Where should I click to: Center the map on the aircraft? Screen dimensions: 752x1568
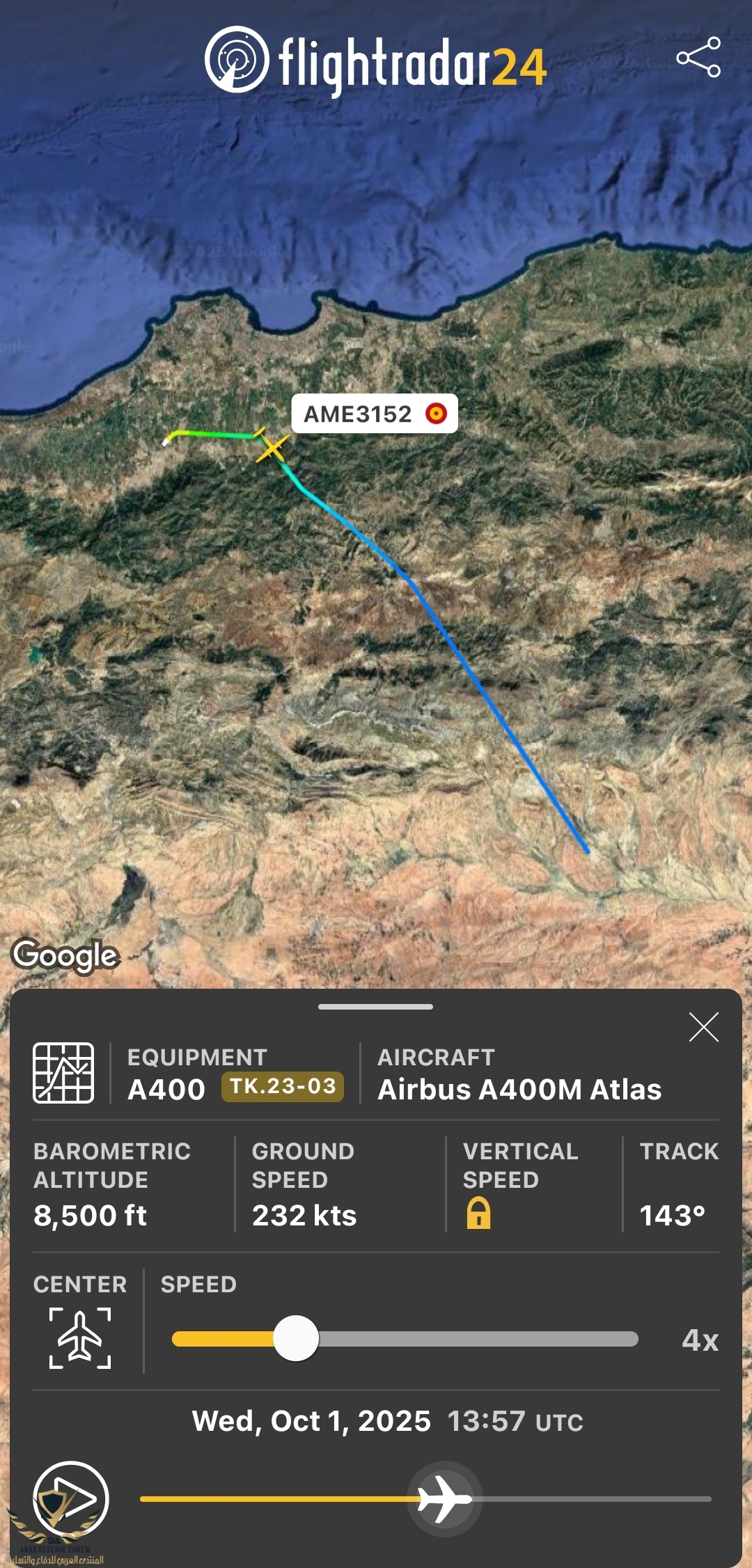coord(80,1338)
